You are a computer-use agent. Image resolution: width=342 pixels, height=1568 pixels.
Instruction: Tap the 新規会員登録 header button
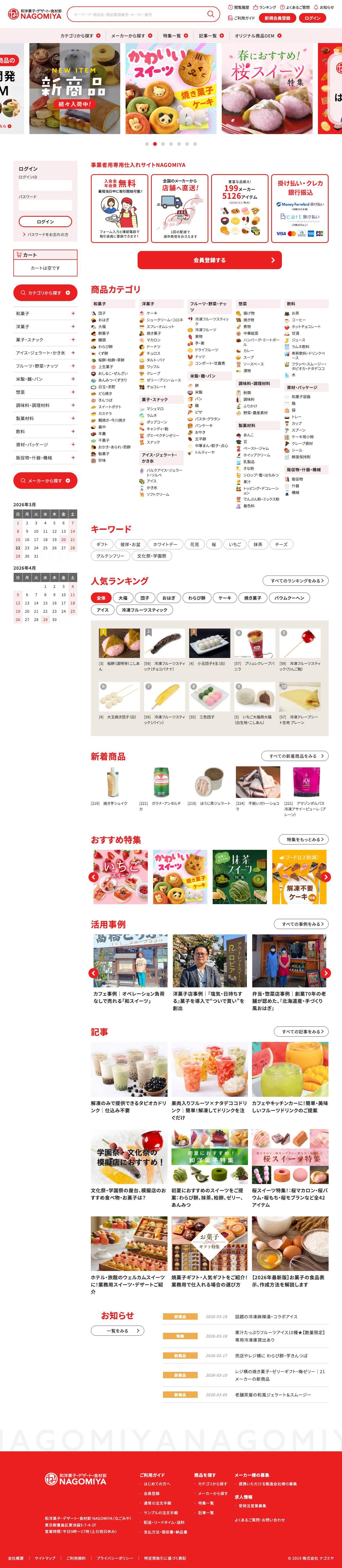click(x=277, y=18)
